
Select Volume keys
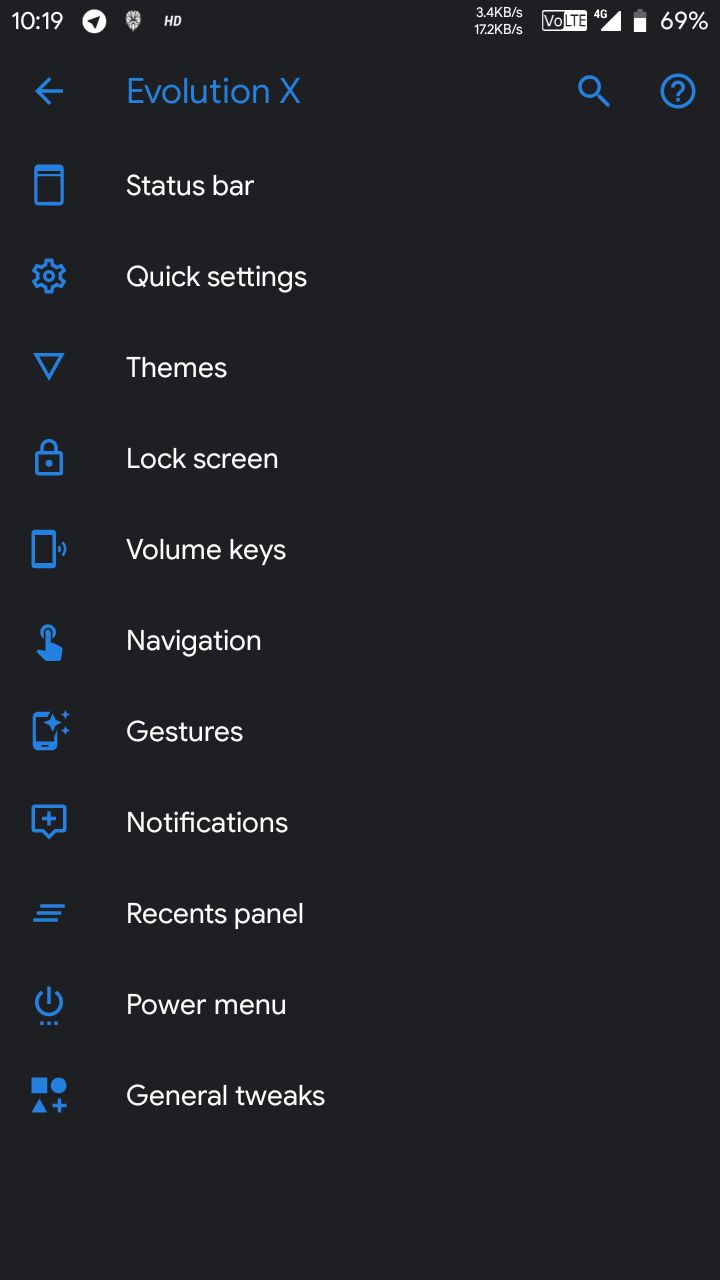point(360,550)
